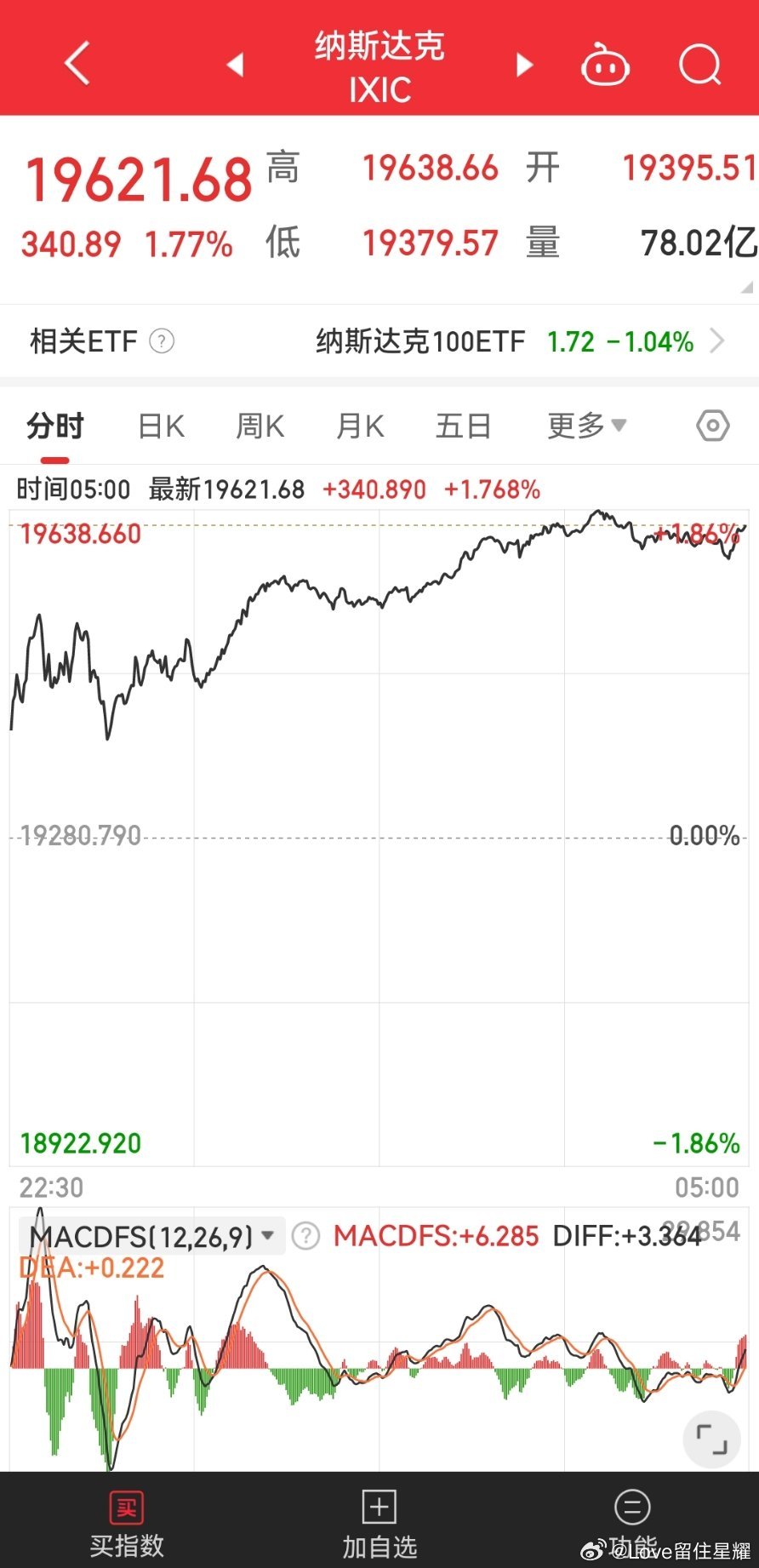The image size is (759, 1568).
Task: Show help for the MACDFS indicator
Action: (x=305, y=1236)
